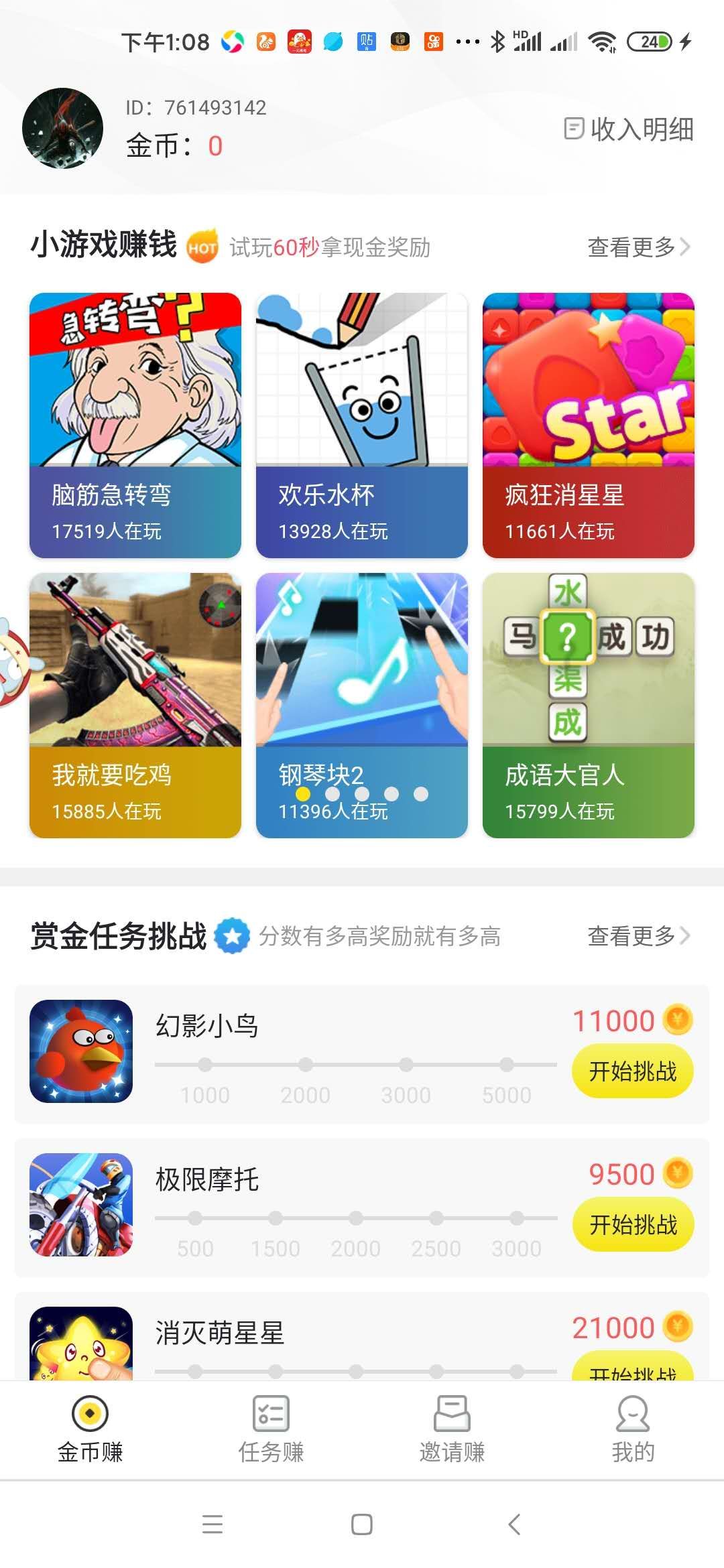Start the 幻影小鸟 challenge with 开始挑战
This screenshot has width=724, height=1568.
pyautogui.click(x=632, y=1071)
